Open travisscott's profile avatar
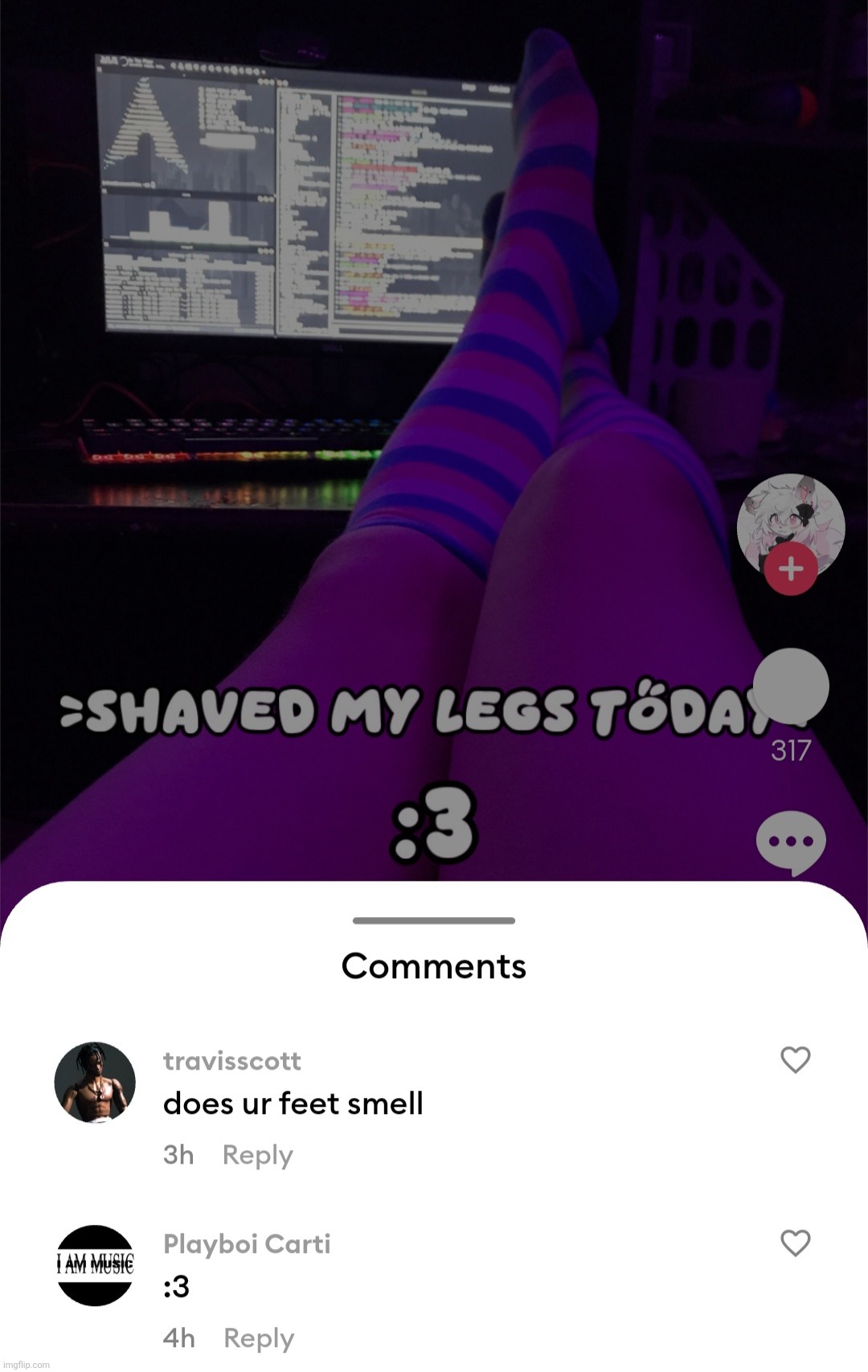The height and width of the screenshot is (1372, 868). click(95, 1082)
